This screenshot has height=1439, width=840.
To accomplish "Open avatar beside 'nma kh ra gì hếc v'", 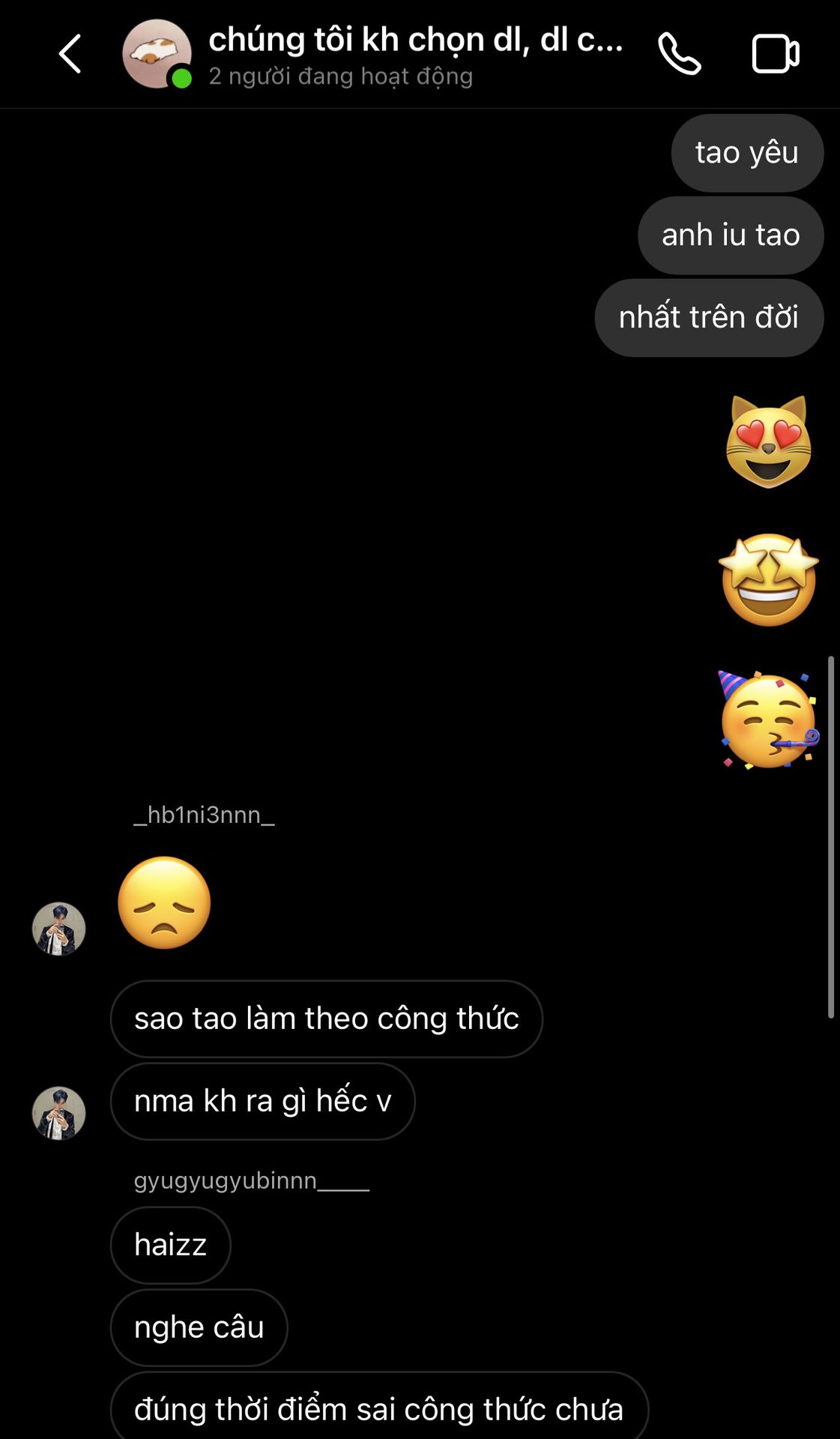I will click(x=58, y=1113).
